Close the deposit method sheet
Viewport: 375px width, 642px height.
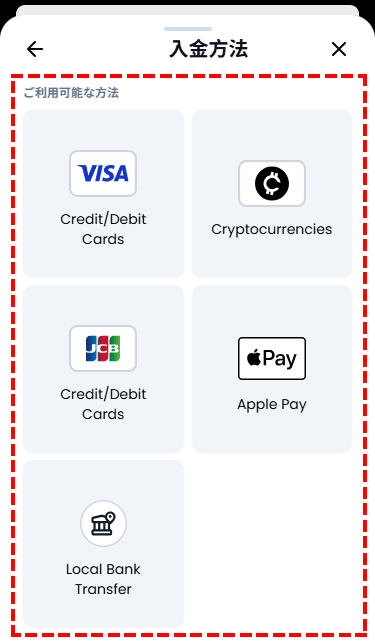(x=339, y=49)
